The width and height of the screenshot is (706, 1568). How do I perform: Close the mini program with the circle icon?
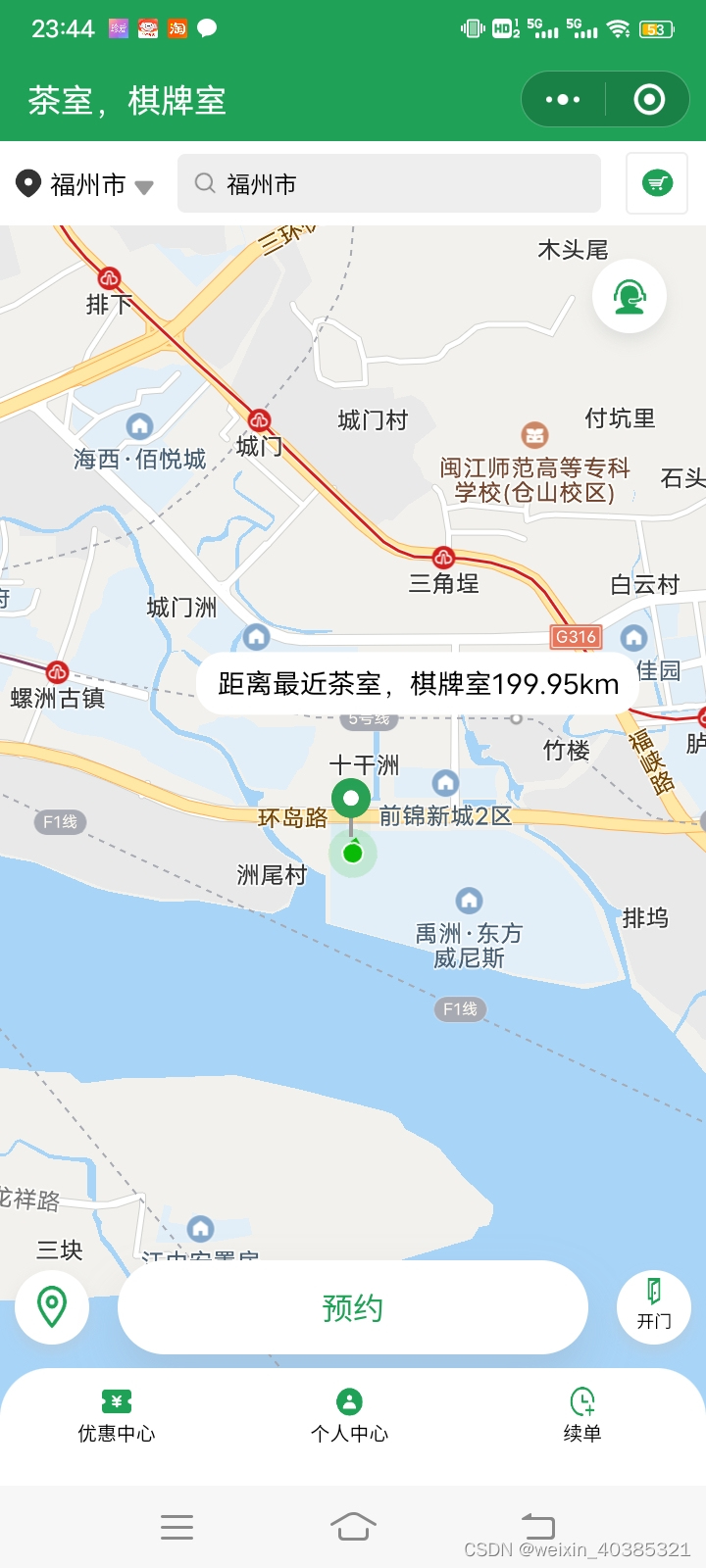(649, 100)
